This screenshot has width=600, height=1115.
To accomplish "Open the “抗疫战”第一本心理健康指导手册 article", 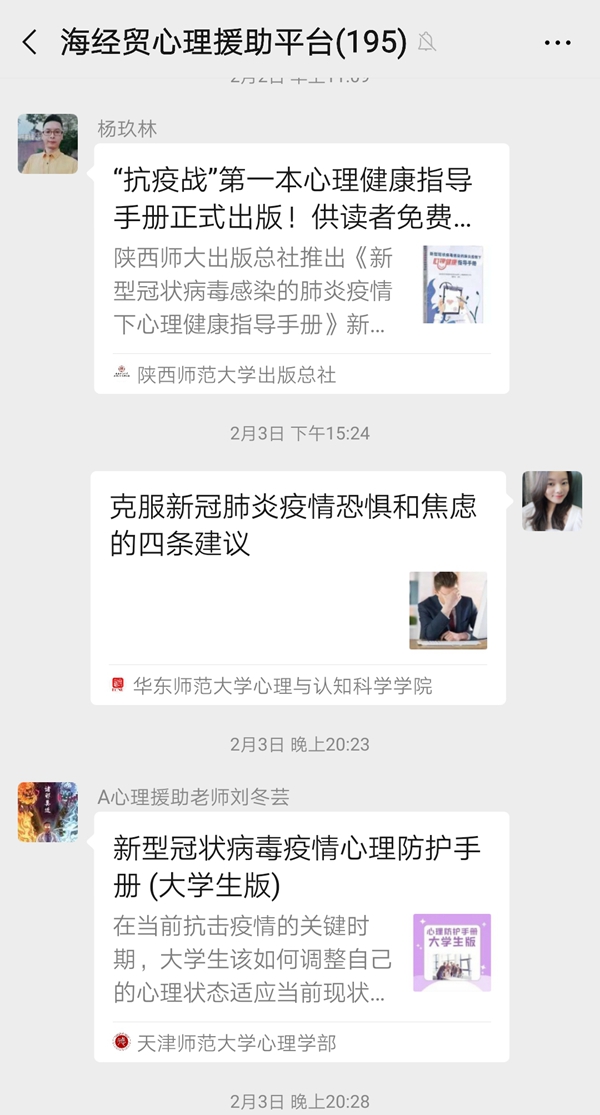I will pos(300,267).
